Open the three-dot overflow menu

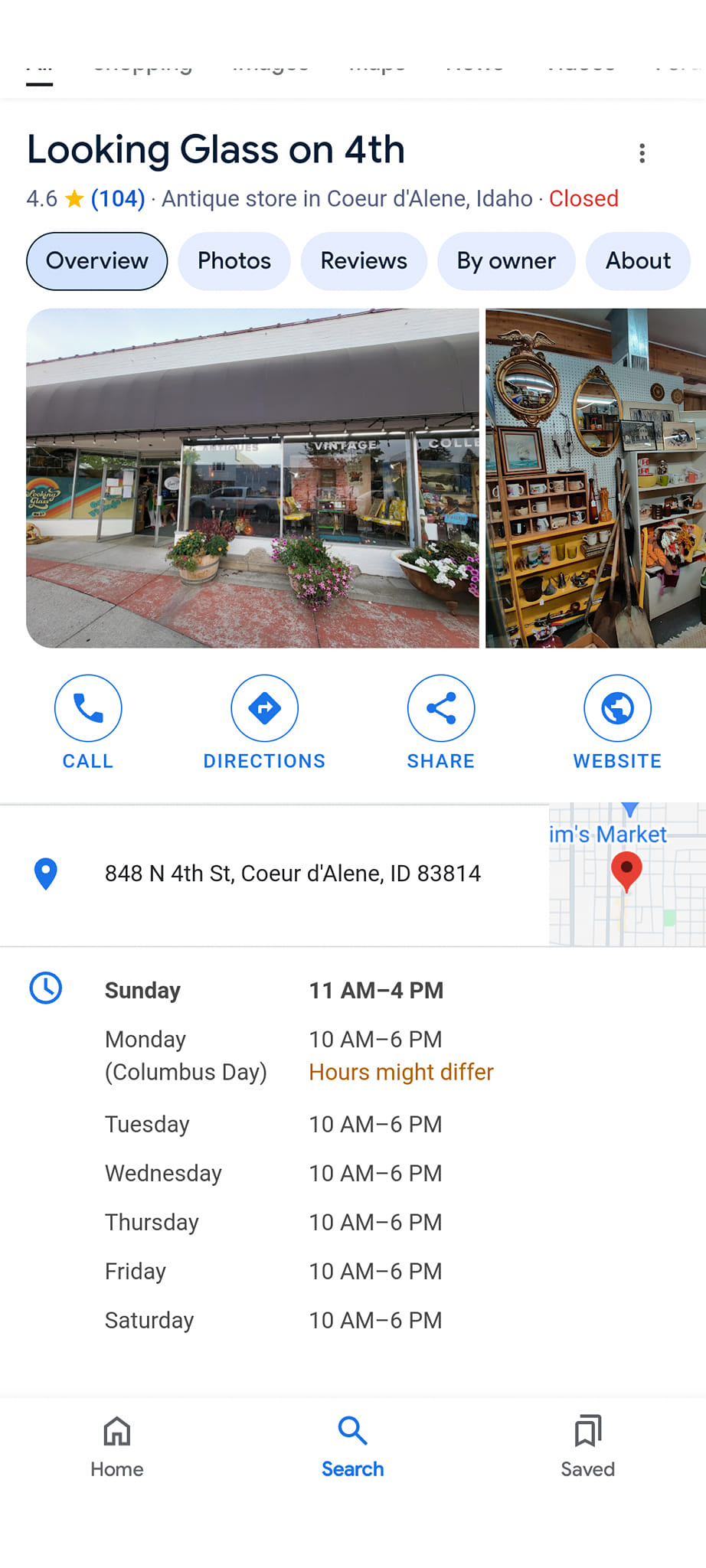point(642,153)
